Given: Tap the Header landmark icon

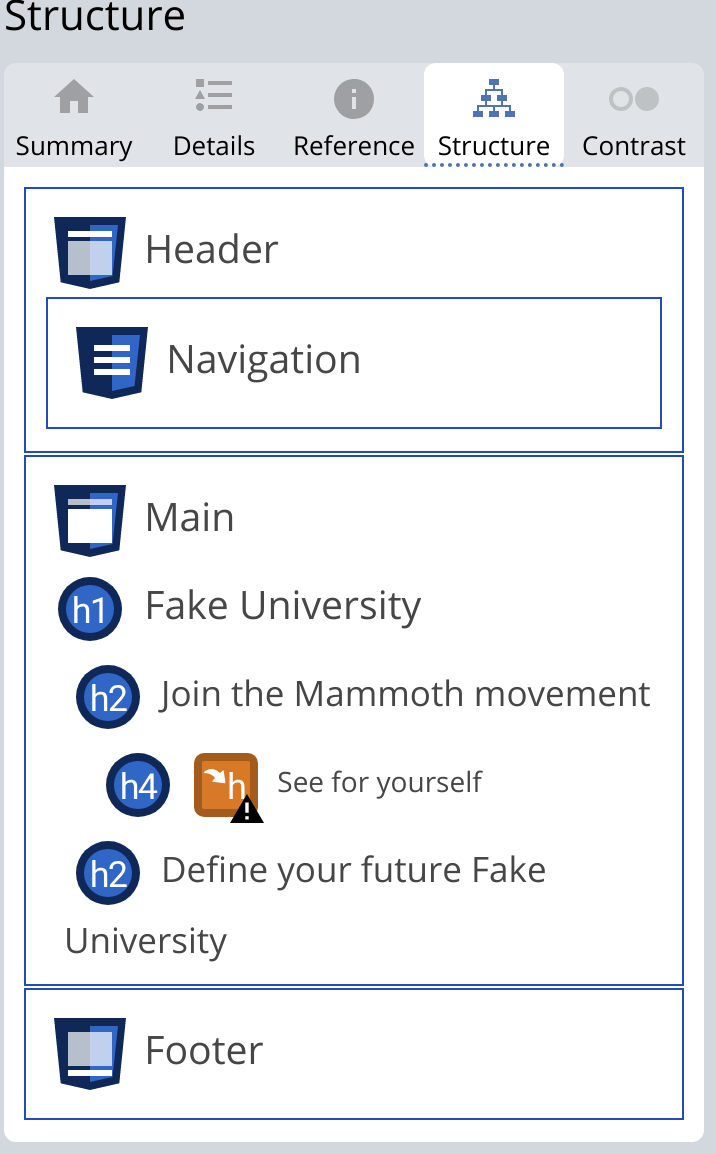Looking at the screenshot, I should [x=90, y=252].
